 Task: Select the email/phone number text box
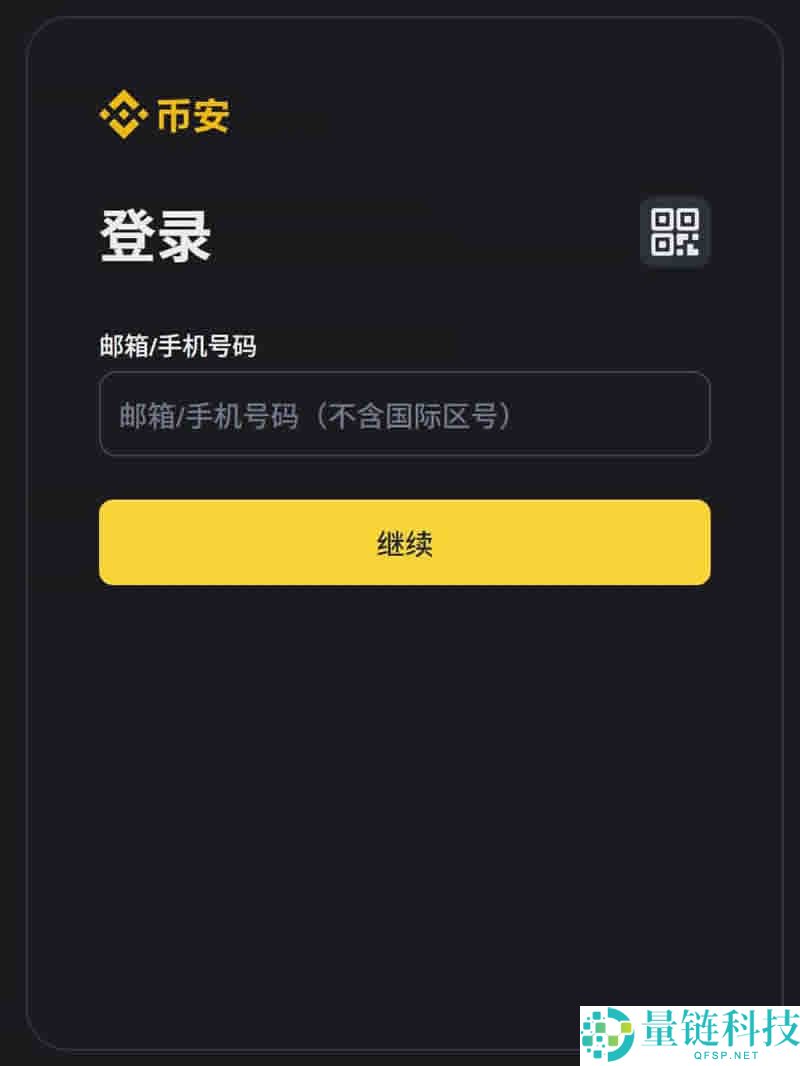click(x=403, y=414)
